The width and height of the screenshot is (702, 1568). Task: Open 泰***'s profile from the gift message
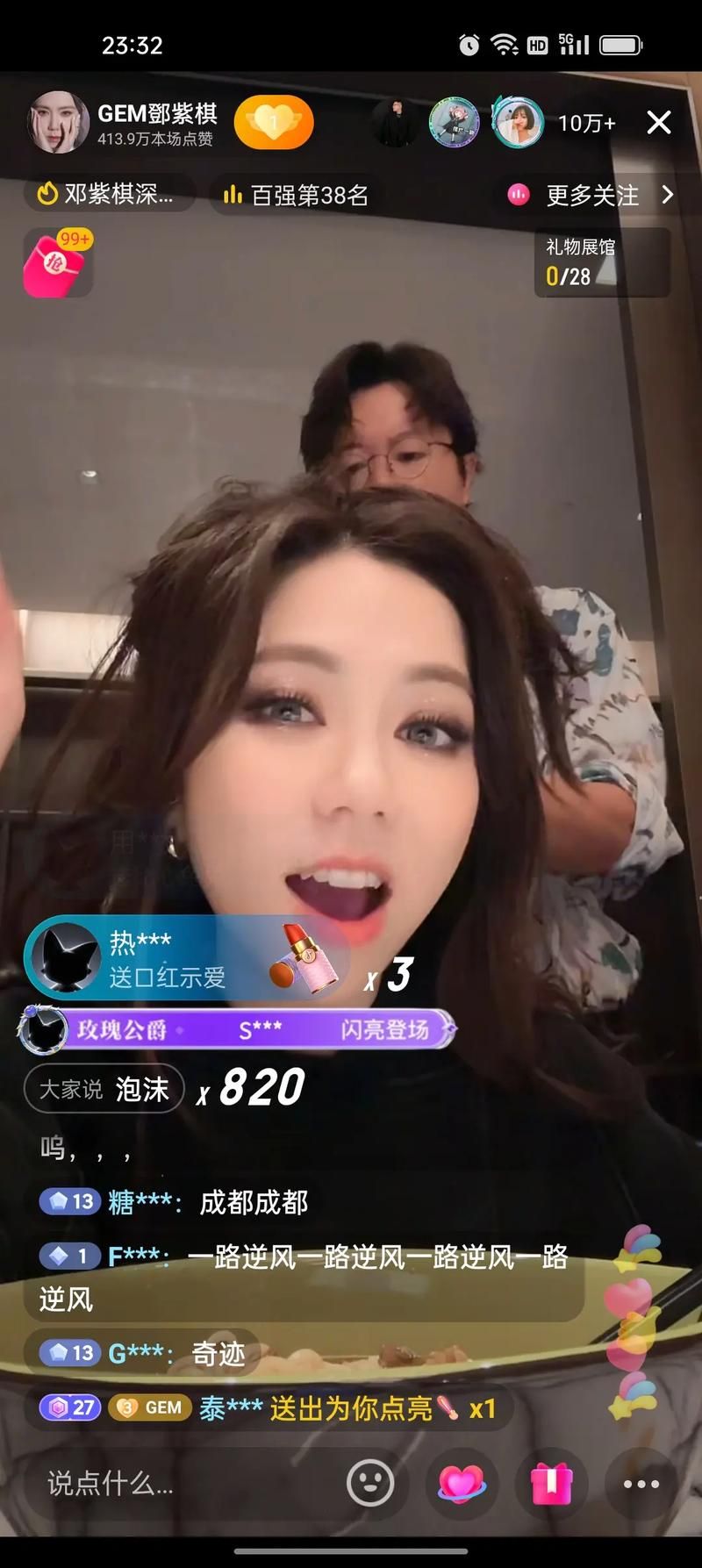230,1408
